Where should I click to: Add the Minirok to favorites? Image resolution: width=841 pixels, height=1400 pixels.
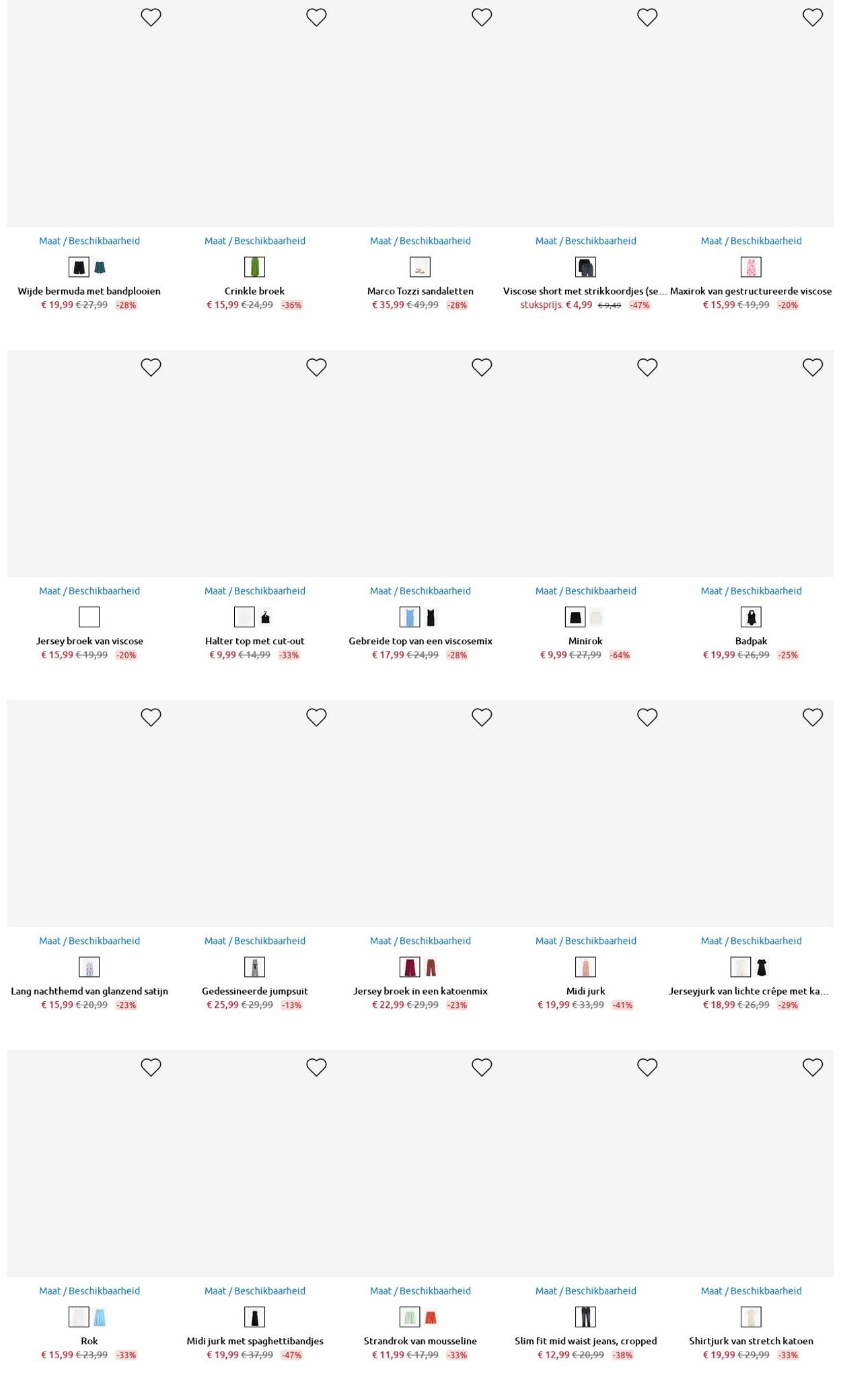pos(647,368)
